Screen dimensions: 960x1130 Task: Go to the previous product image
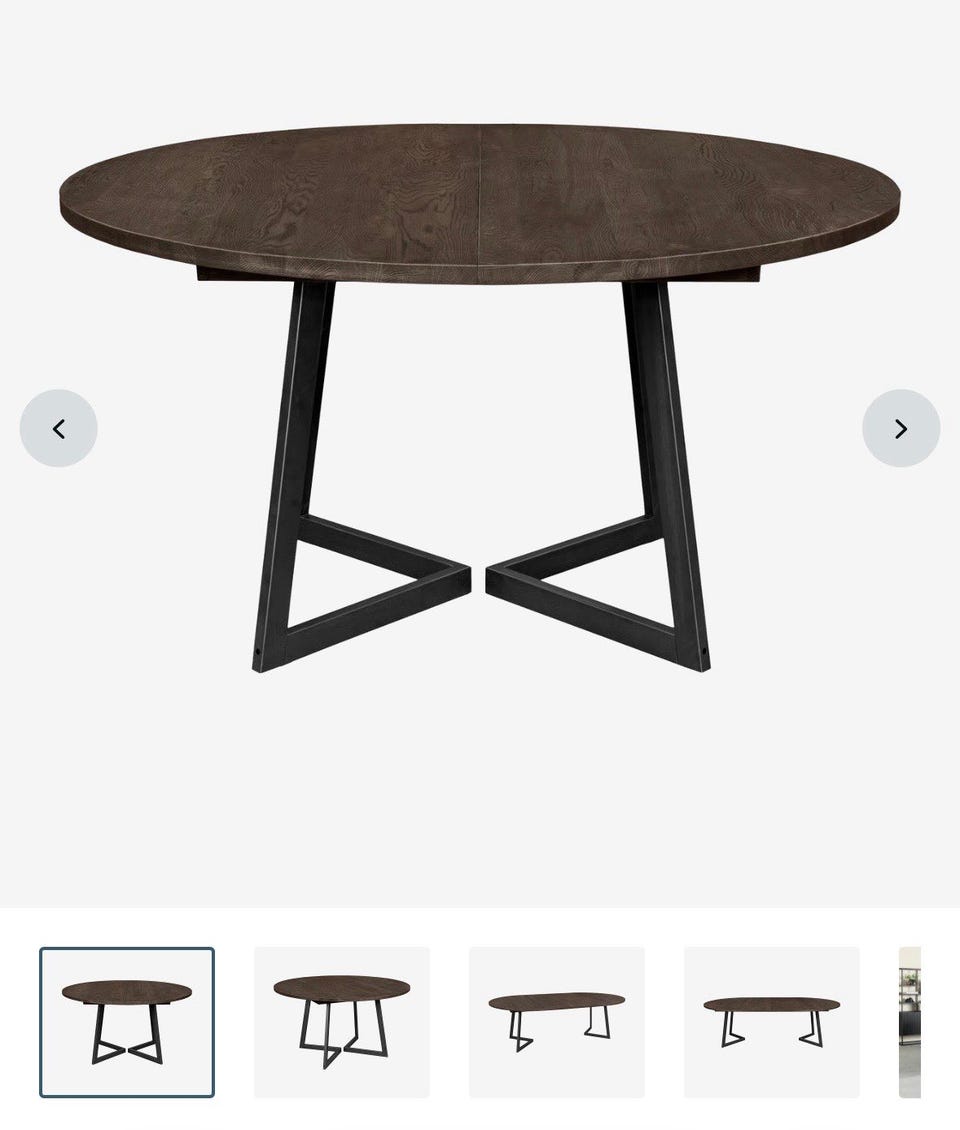(x=59, y=428)
